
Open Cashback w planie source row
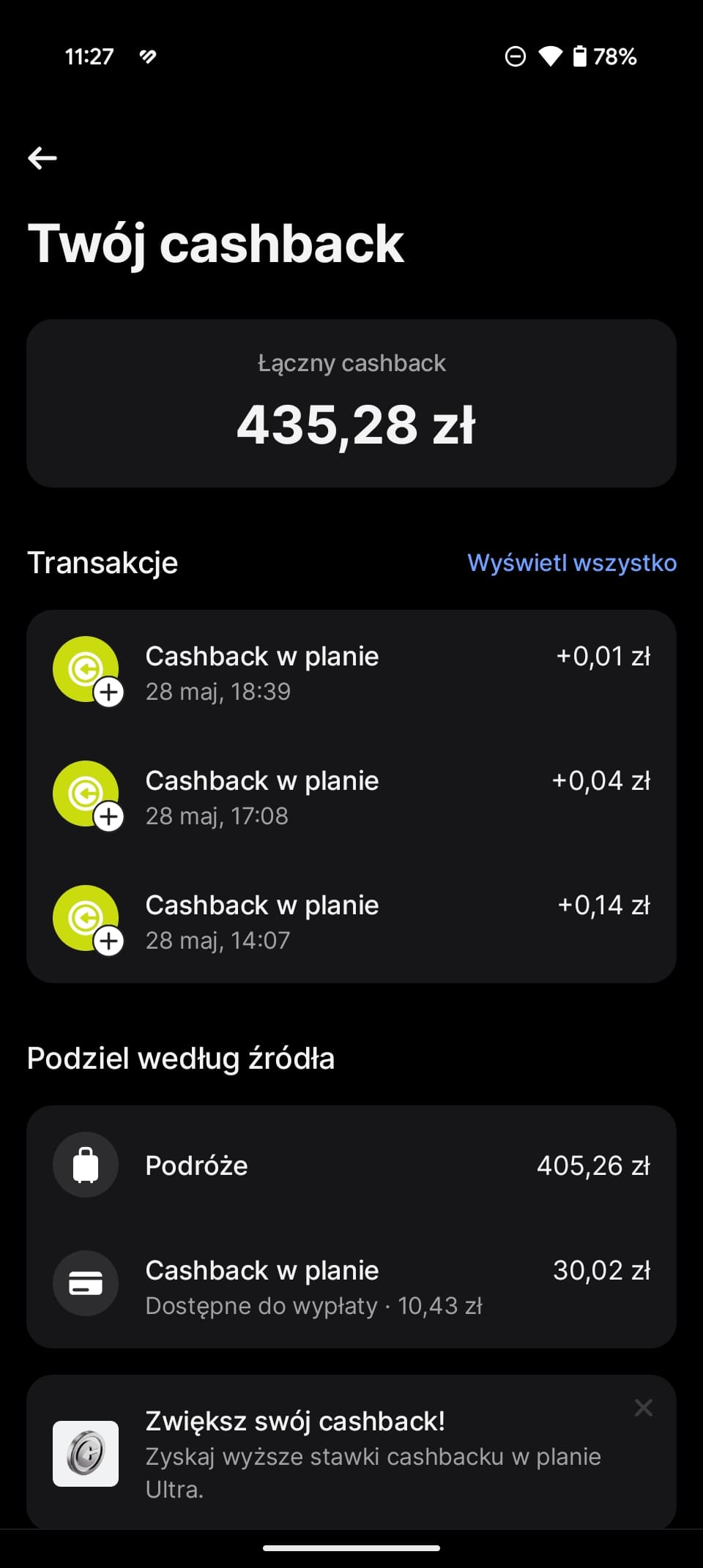(351, 1287)
